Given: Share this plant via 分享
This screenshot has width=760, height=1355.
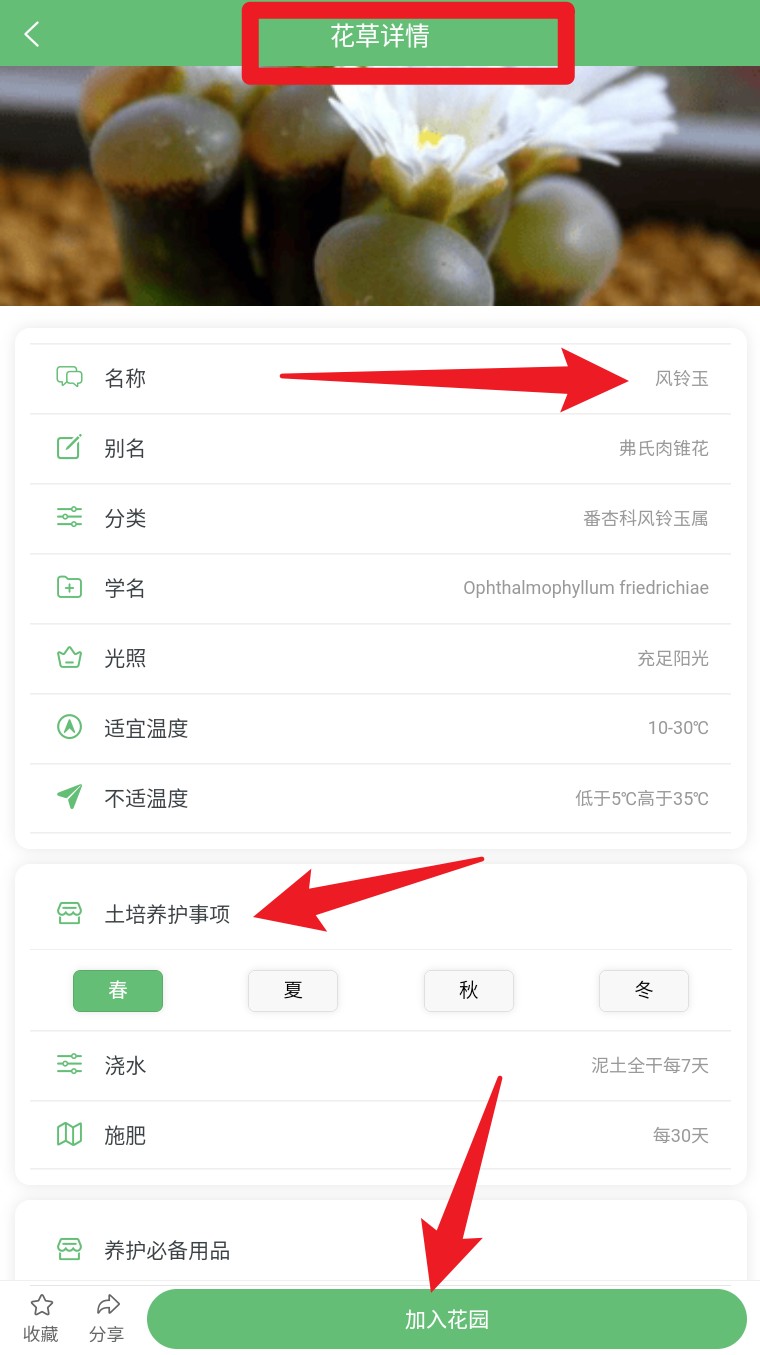Looking at the screenshot, I should pyautogui.click(x=107, y=1318).
